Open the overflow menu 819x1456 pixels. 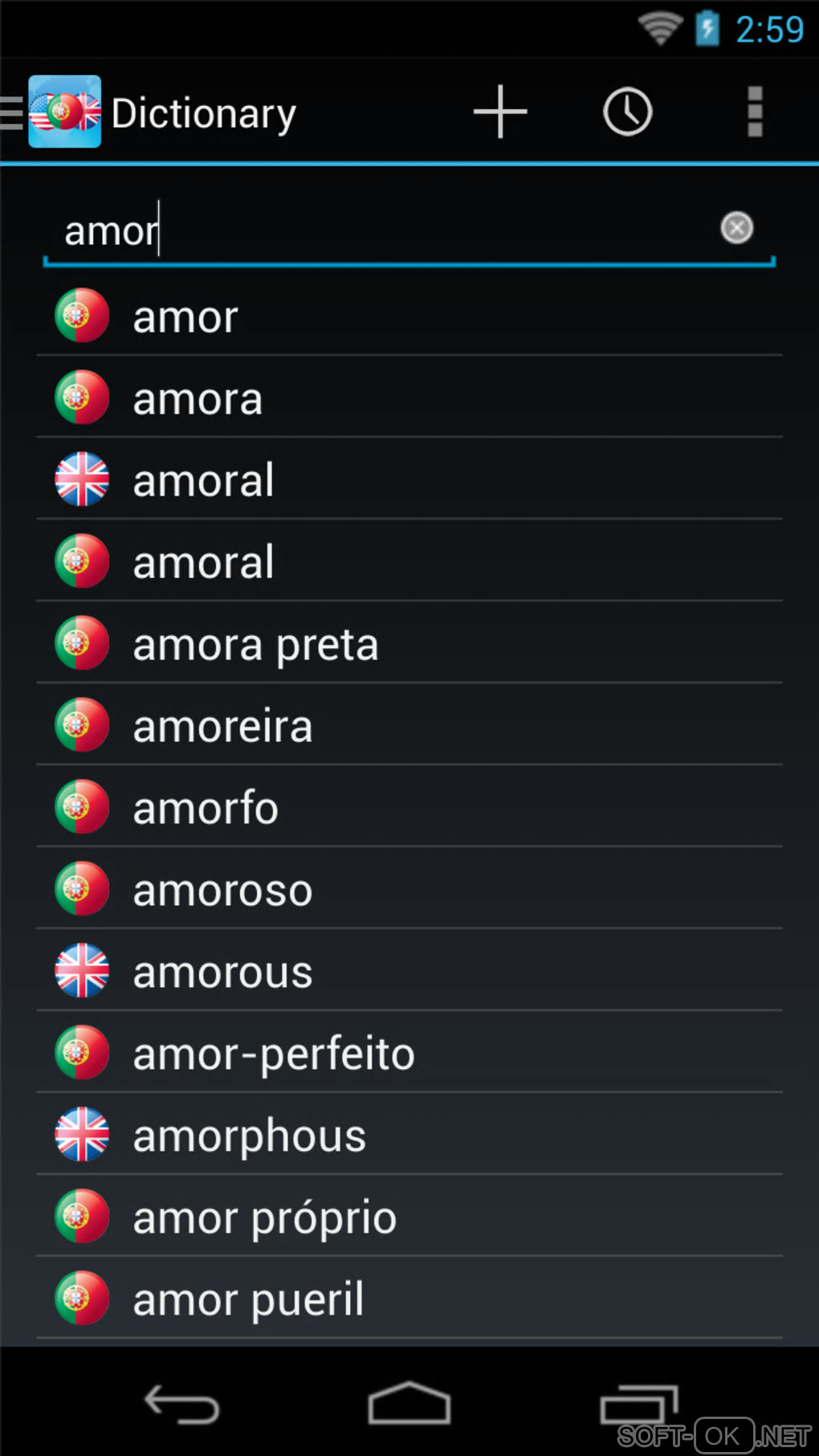[x=755, y=112]
